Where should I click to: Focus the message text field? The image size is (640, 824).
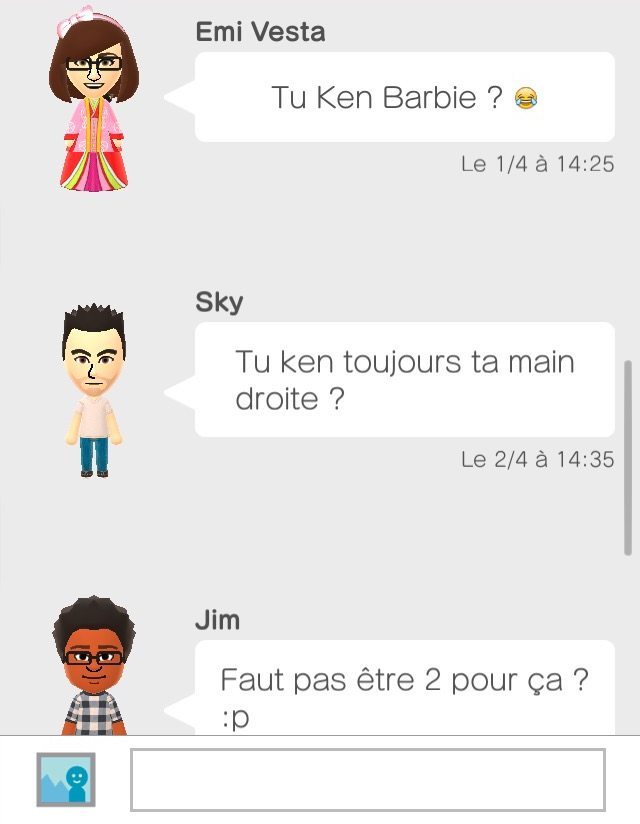pos(367,779)
